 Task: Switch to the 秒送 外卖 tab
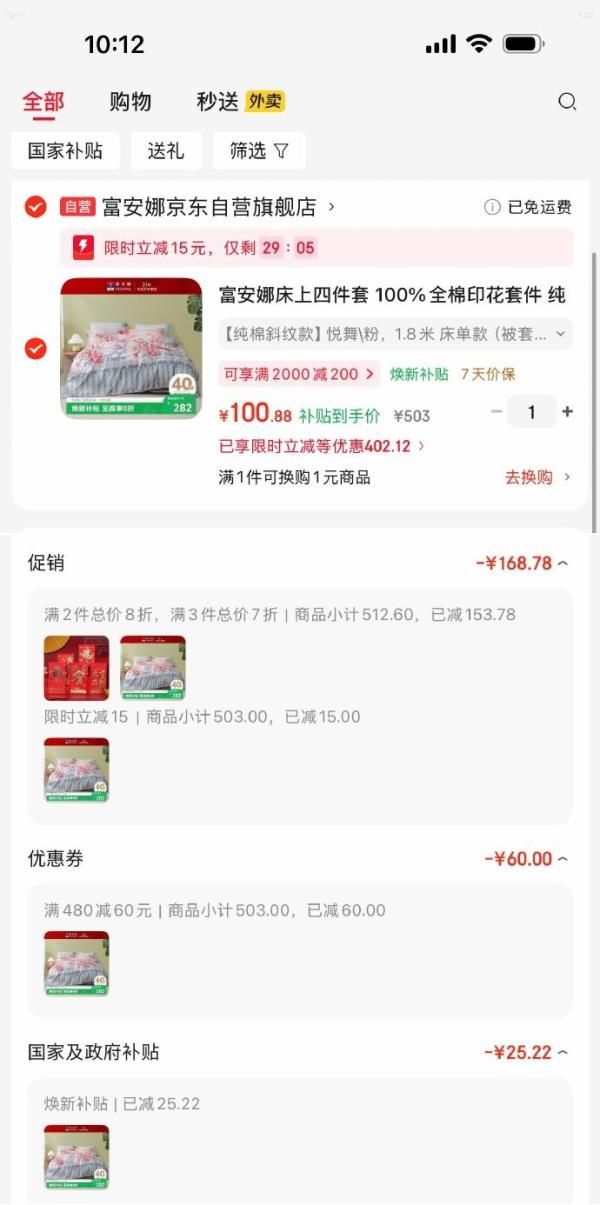(240, 101)
